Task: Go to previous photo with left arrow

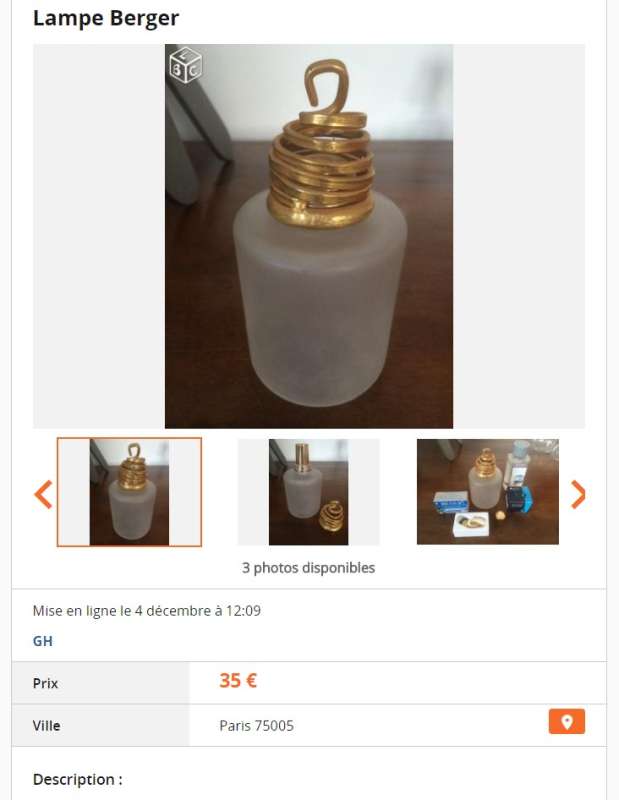Action: (43, 493)
